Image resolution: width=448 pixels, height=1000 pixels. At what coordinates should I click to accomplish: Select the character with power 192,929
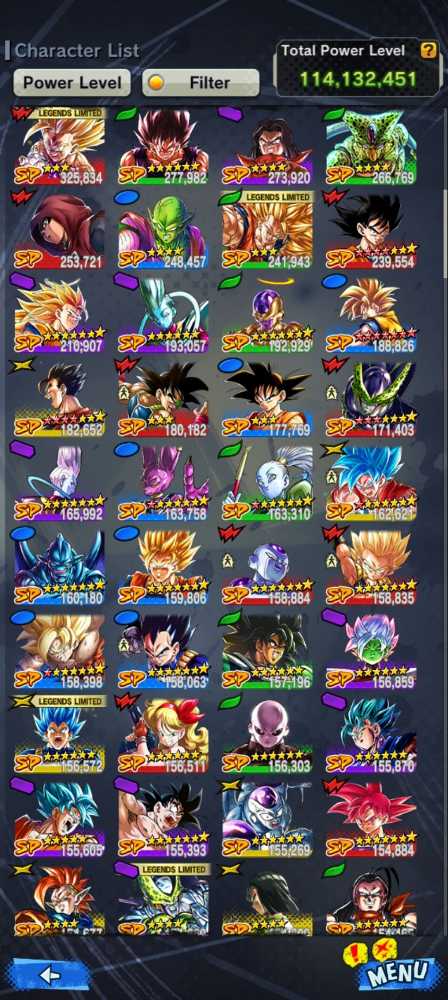[x=267, y=314]
